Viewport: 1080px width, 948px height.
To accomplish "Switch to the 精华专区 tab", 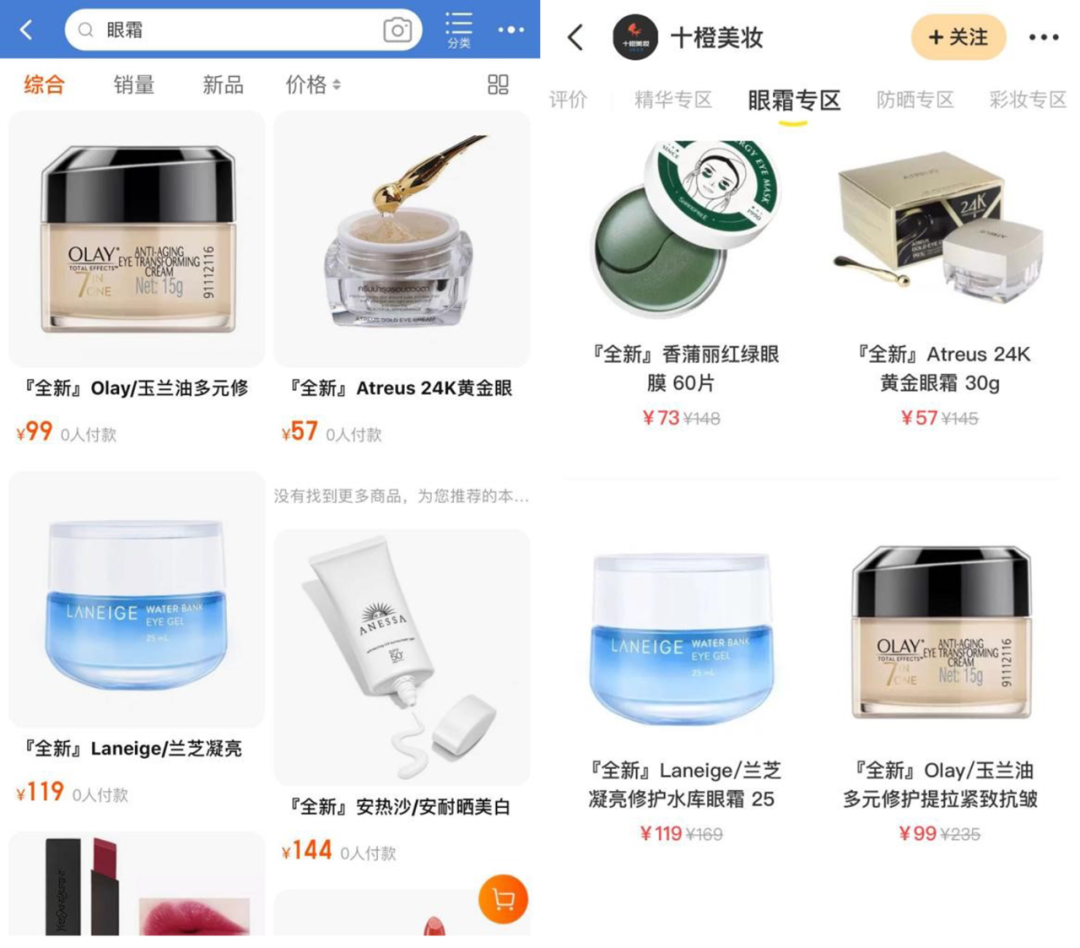I will point(673,100).
